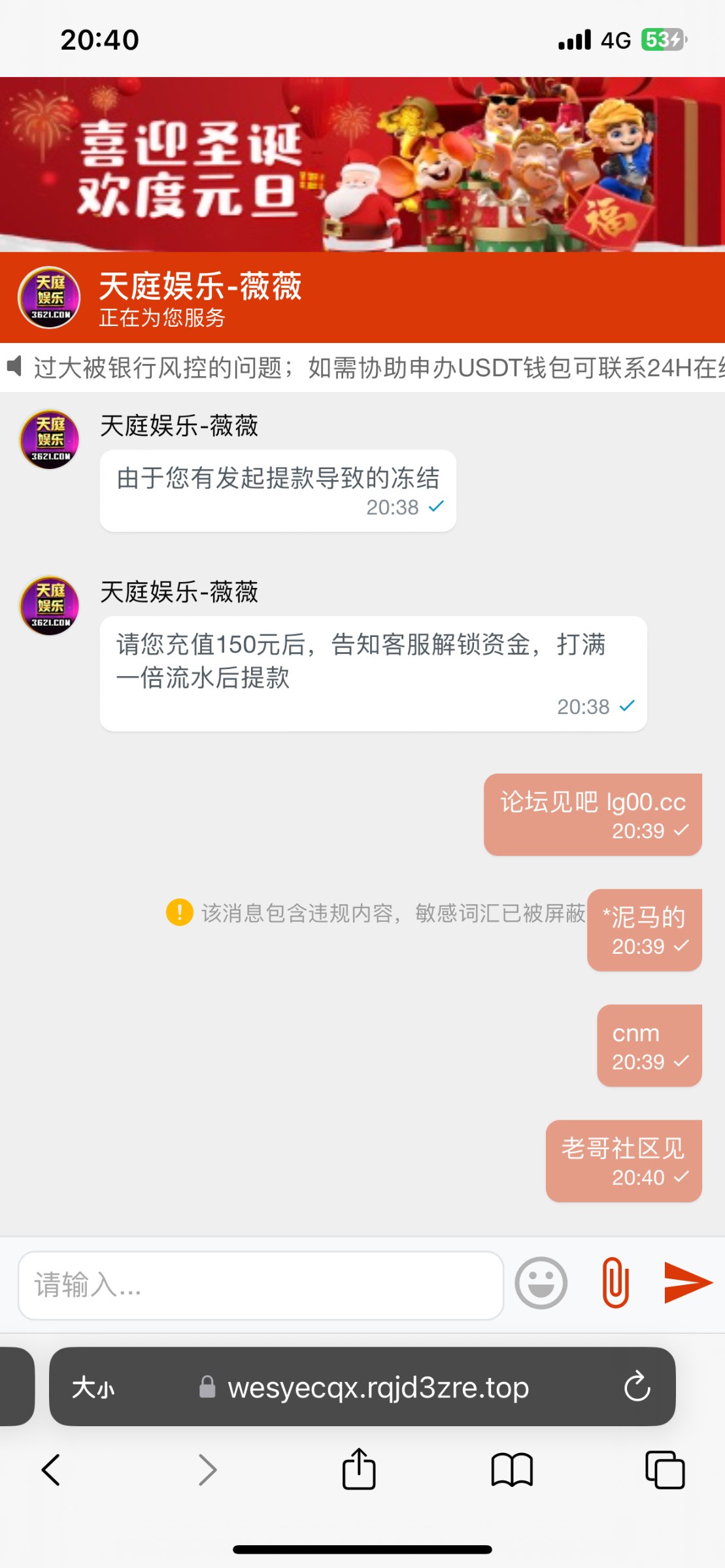Reload the page in Safari
The image size is (725, 1568).
click(637, 1386)
